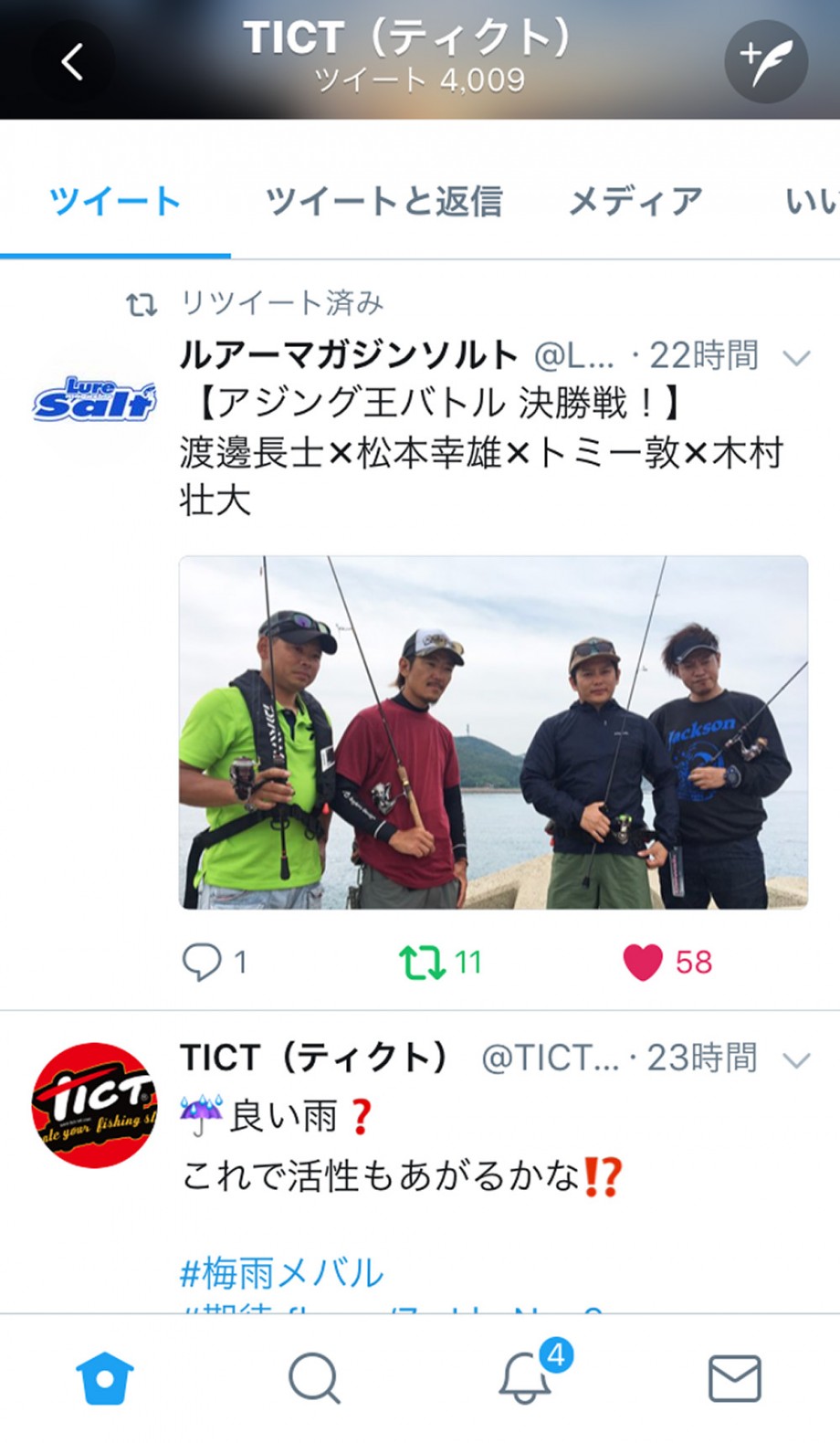Open the notifications bell

tap(525, 1378)
